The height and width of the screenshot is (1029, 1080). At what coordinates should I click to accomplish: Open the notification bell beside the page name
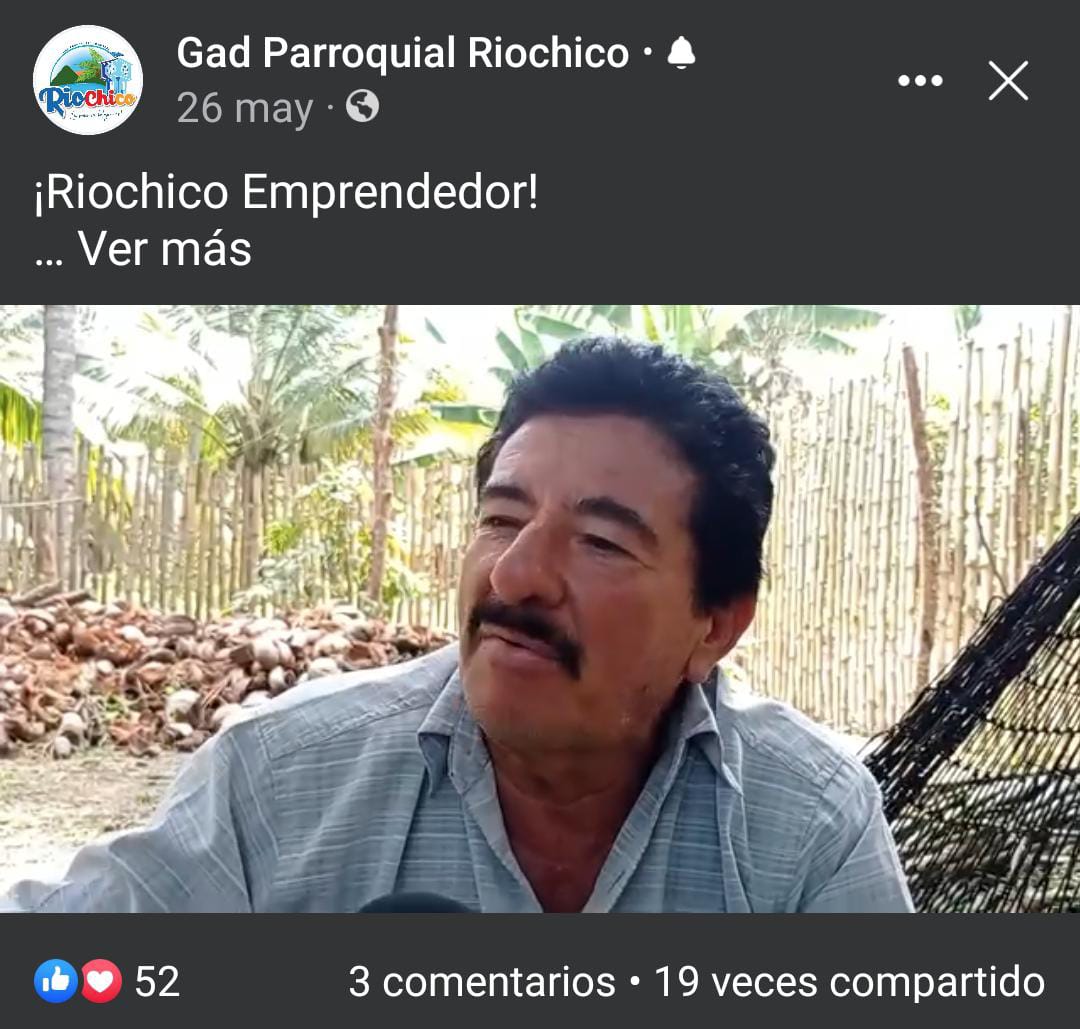[x=681, y=53]
